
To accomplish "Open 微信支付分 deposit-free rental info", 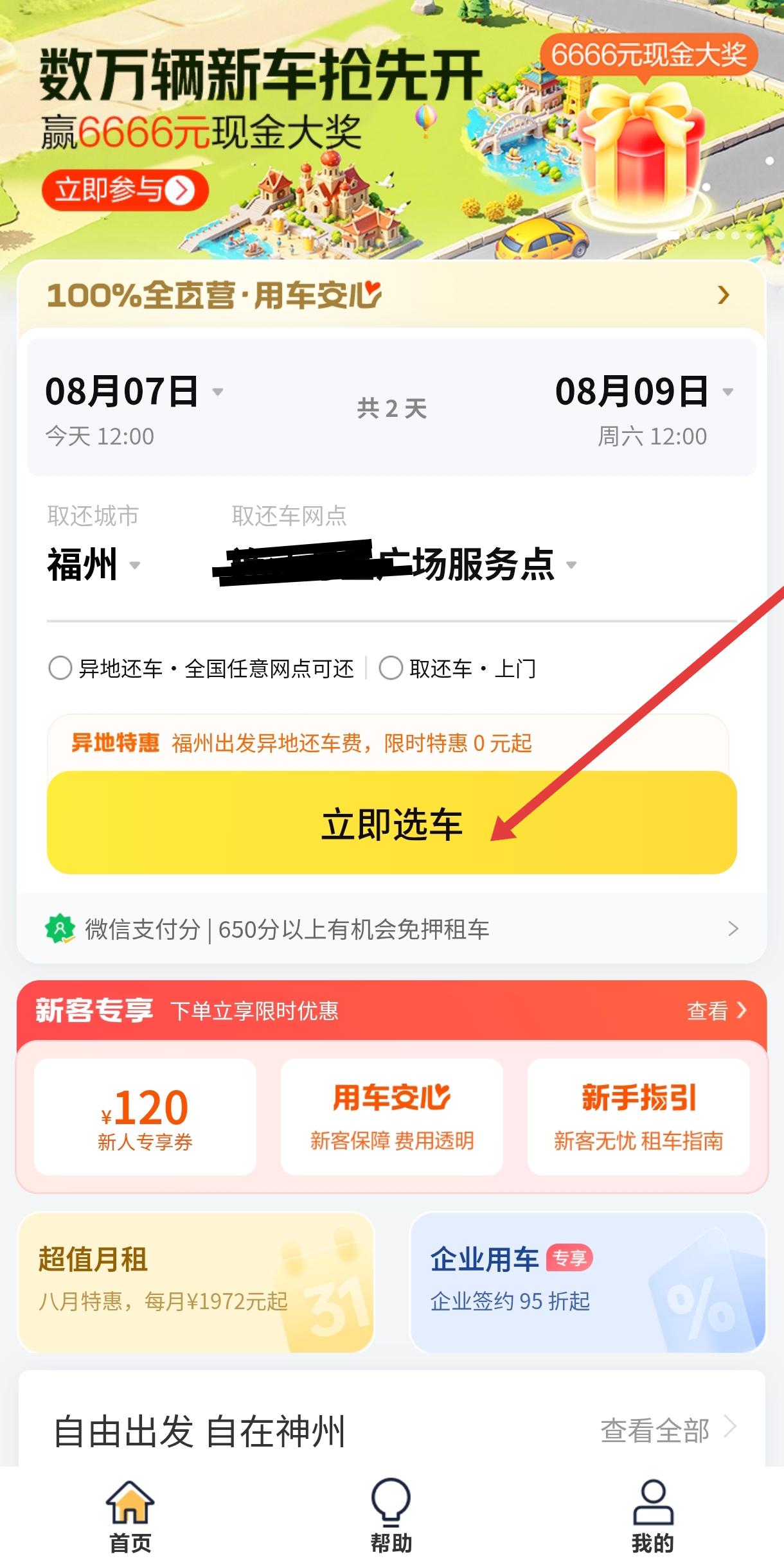I will tap(391, 929).
